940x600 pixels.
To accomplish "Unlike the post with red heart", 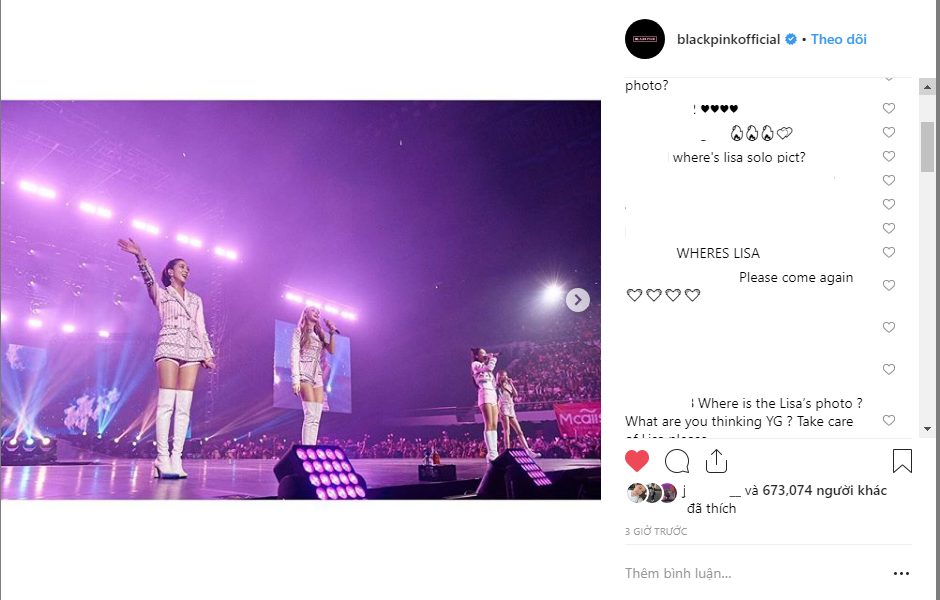I will 637,461.
